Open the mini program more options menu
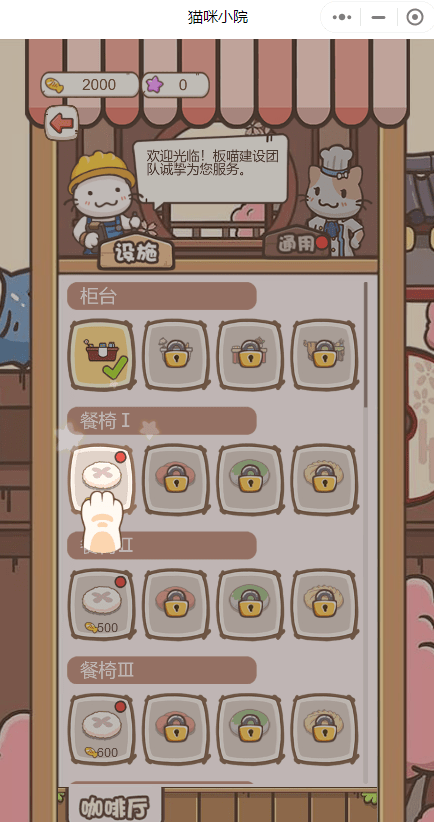This screenshot has width=434, height=822. [342, 17]
